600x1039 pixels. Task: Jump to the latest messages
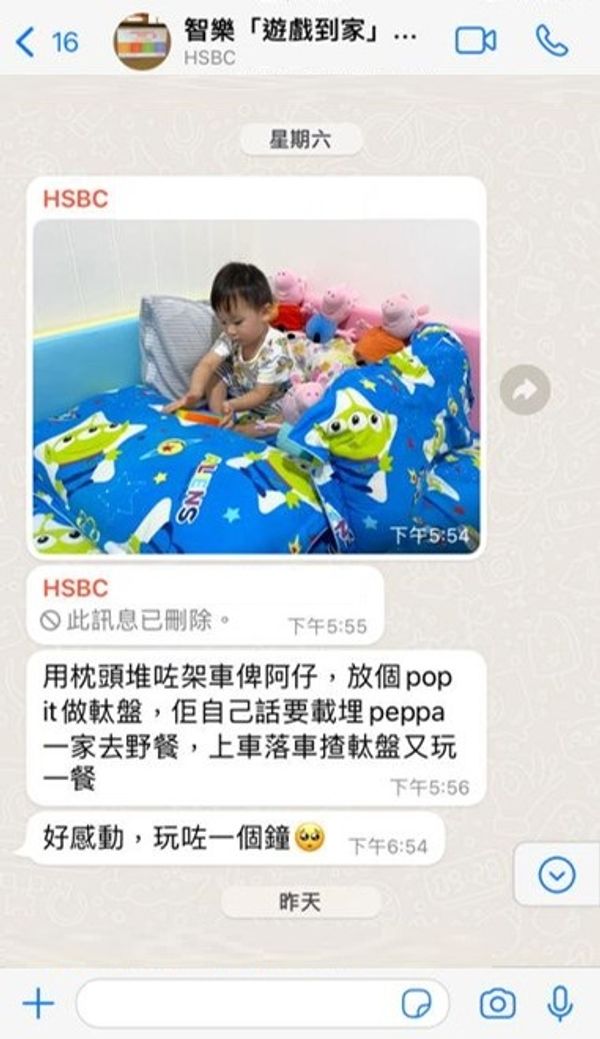557,875
